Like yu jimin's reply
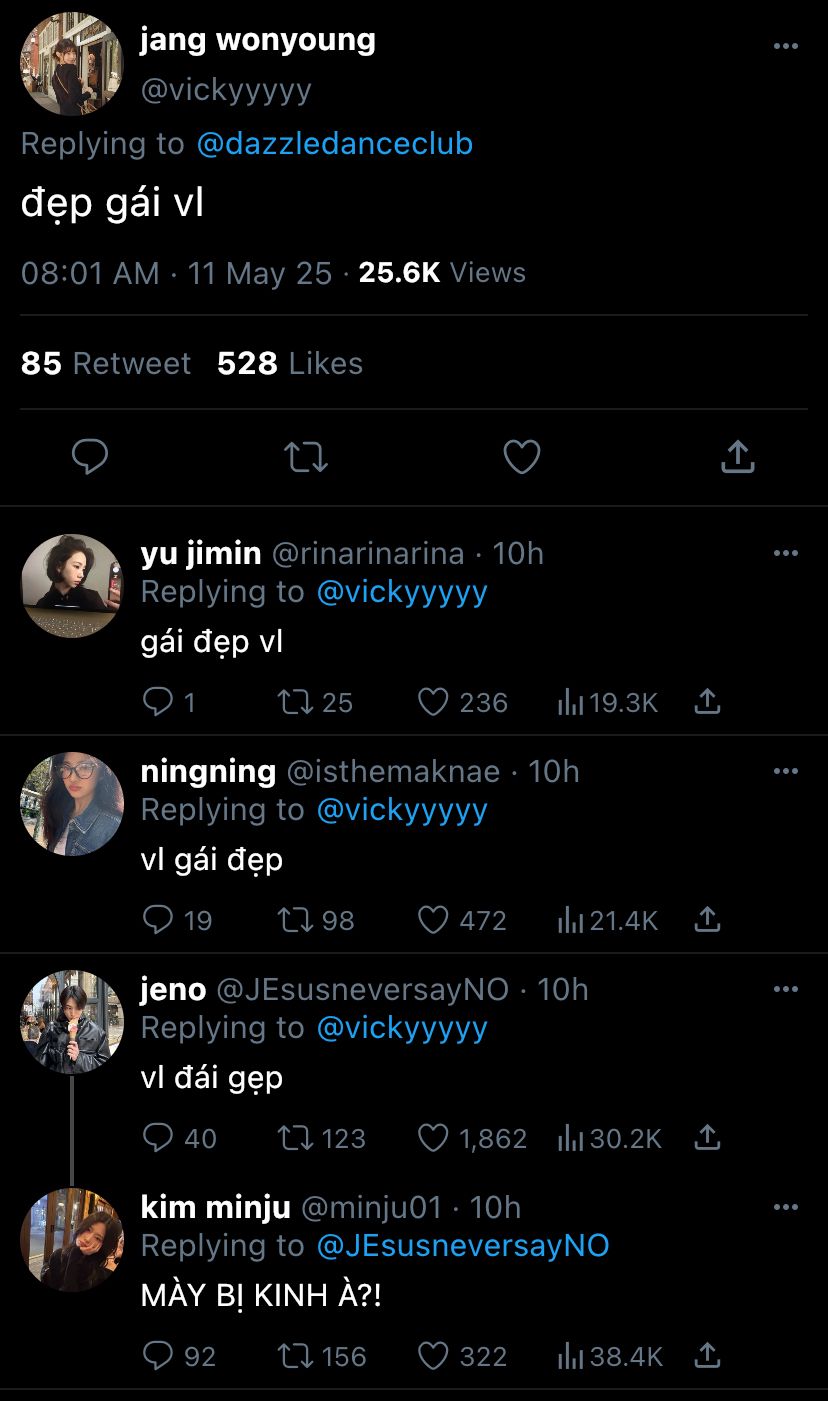The image size is (828, 1401). click(433, 703)
